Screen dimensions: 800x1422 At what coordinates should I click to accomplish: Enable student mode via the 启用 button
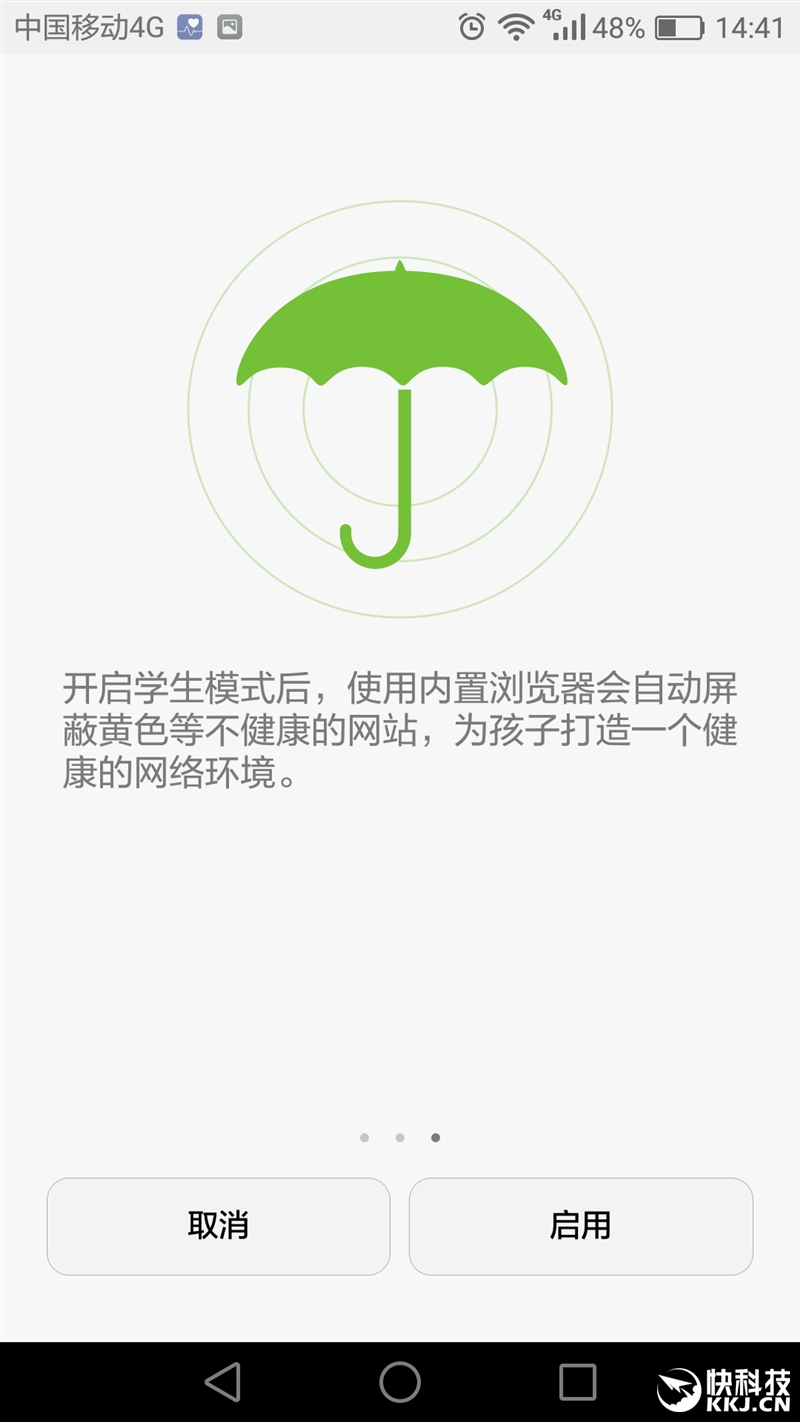581,1227
